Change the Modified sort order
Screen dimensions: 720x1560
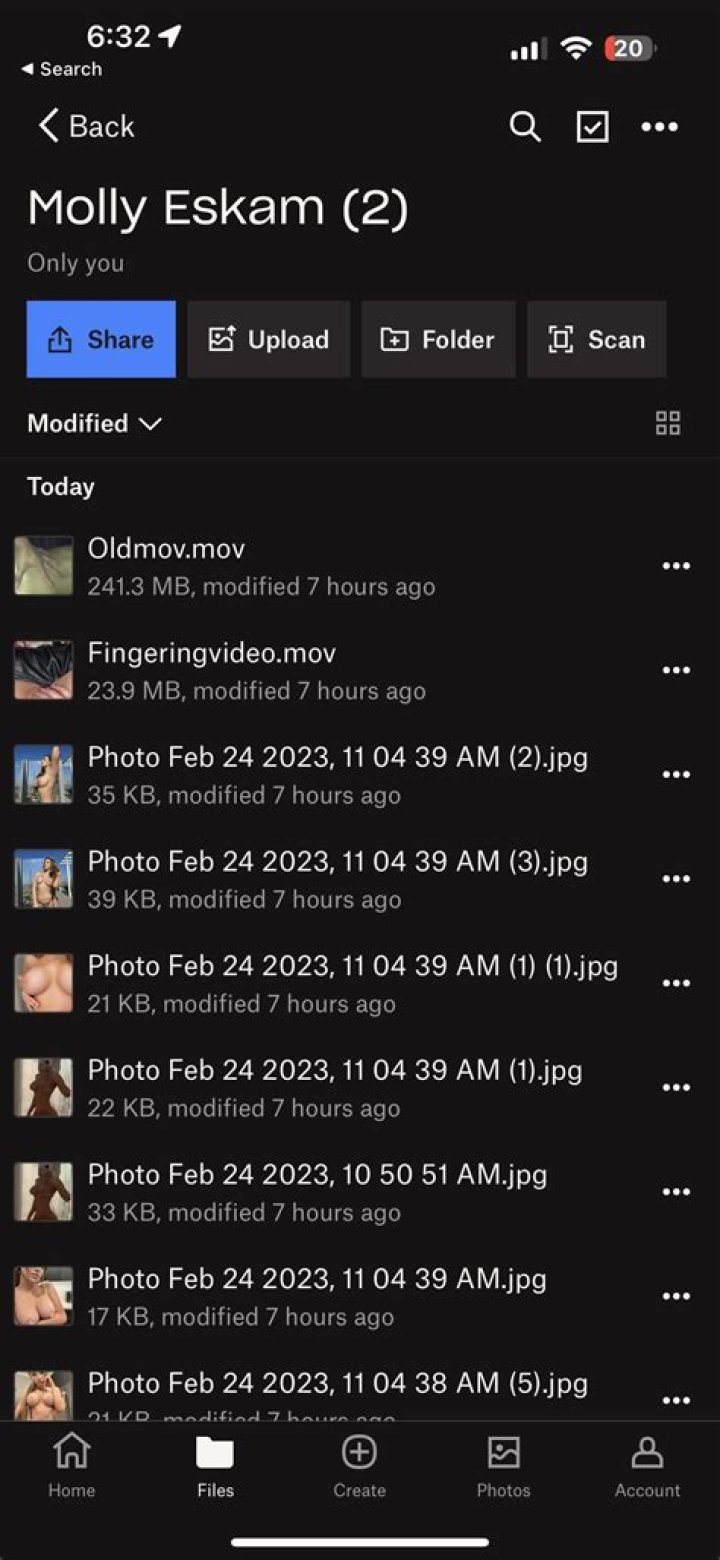94,424
